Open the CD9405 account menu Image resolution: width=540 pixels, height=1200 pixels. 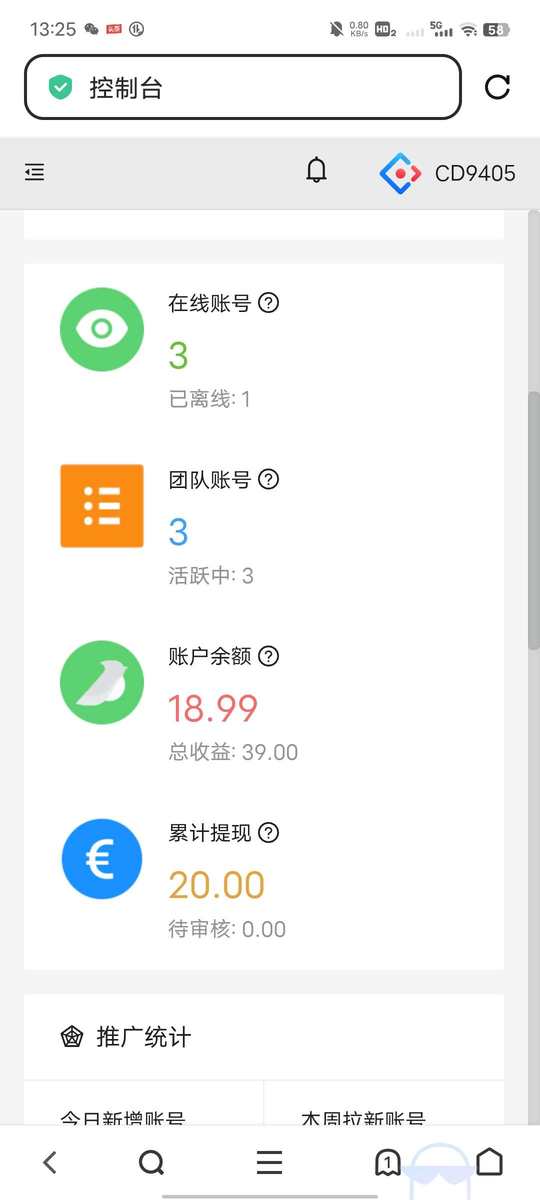point(448,173)
